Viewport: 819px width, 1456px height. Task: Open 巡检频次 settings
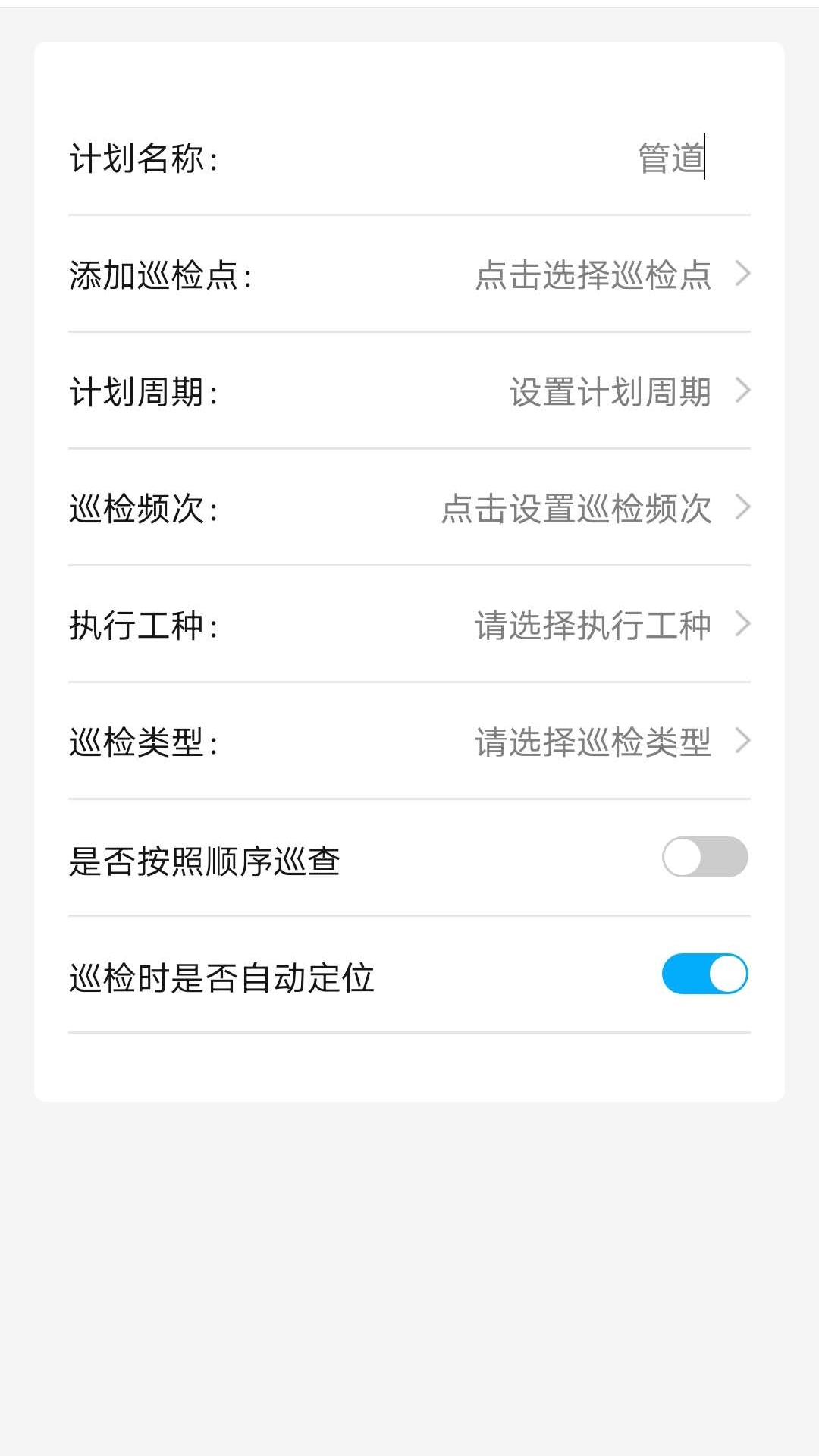(x=409, y=508)
